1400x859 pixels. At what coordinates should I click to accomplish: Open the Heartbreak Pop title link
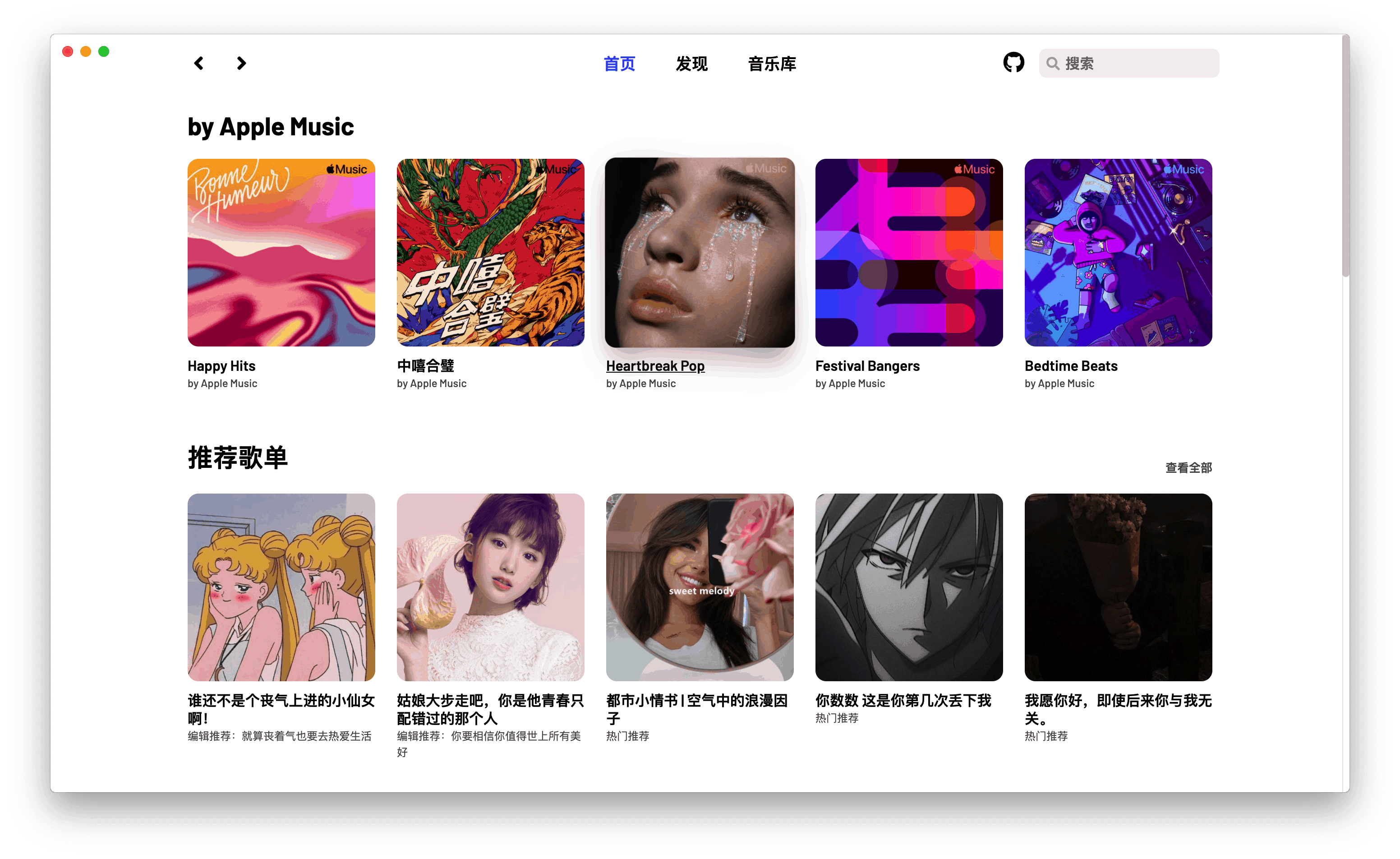(655, 366)
